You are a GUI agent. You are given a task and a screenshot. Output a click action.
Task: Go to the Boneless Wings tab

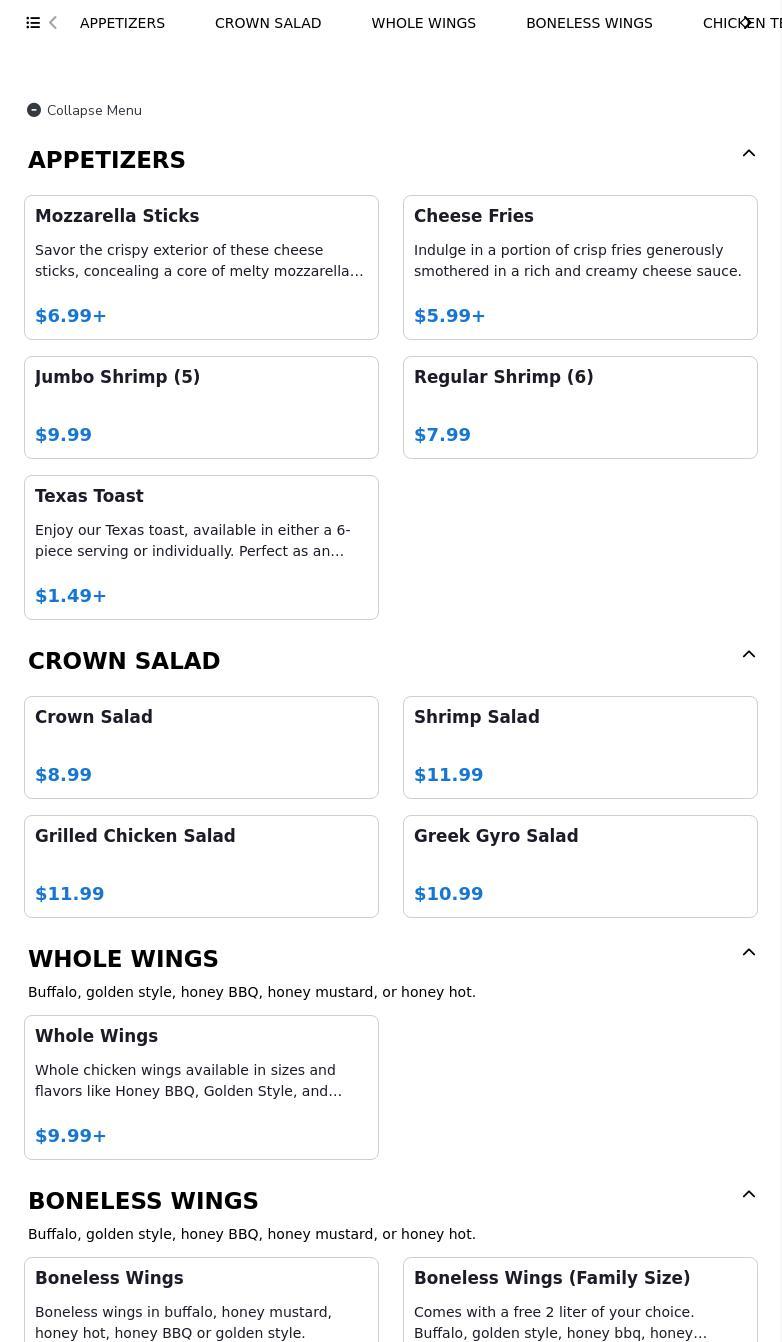click(589, 23)
